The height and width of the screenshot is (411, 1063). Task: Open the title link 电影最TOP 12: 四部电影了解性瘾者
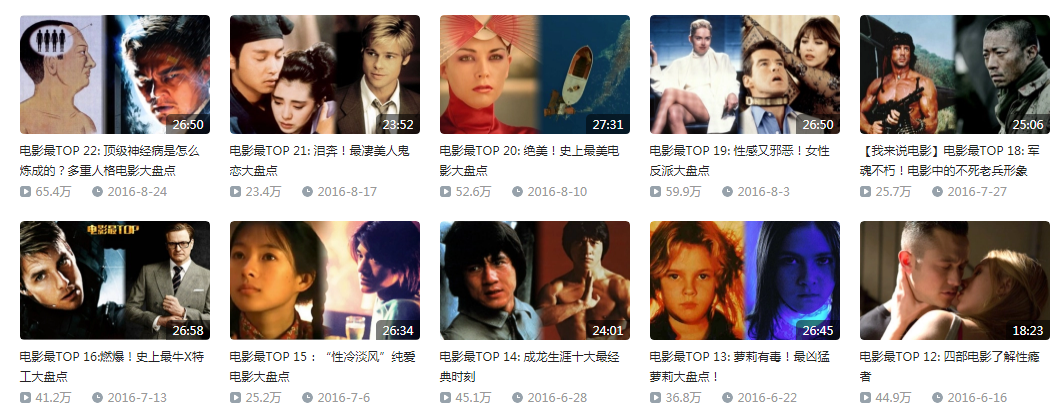click(950, 366)
